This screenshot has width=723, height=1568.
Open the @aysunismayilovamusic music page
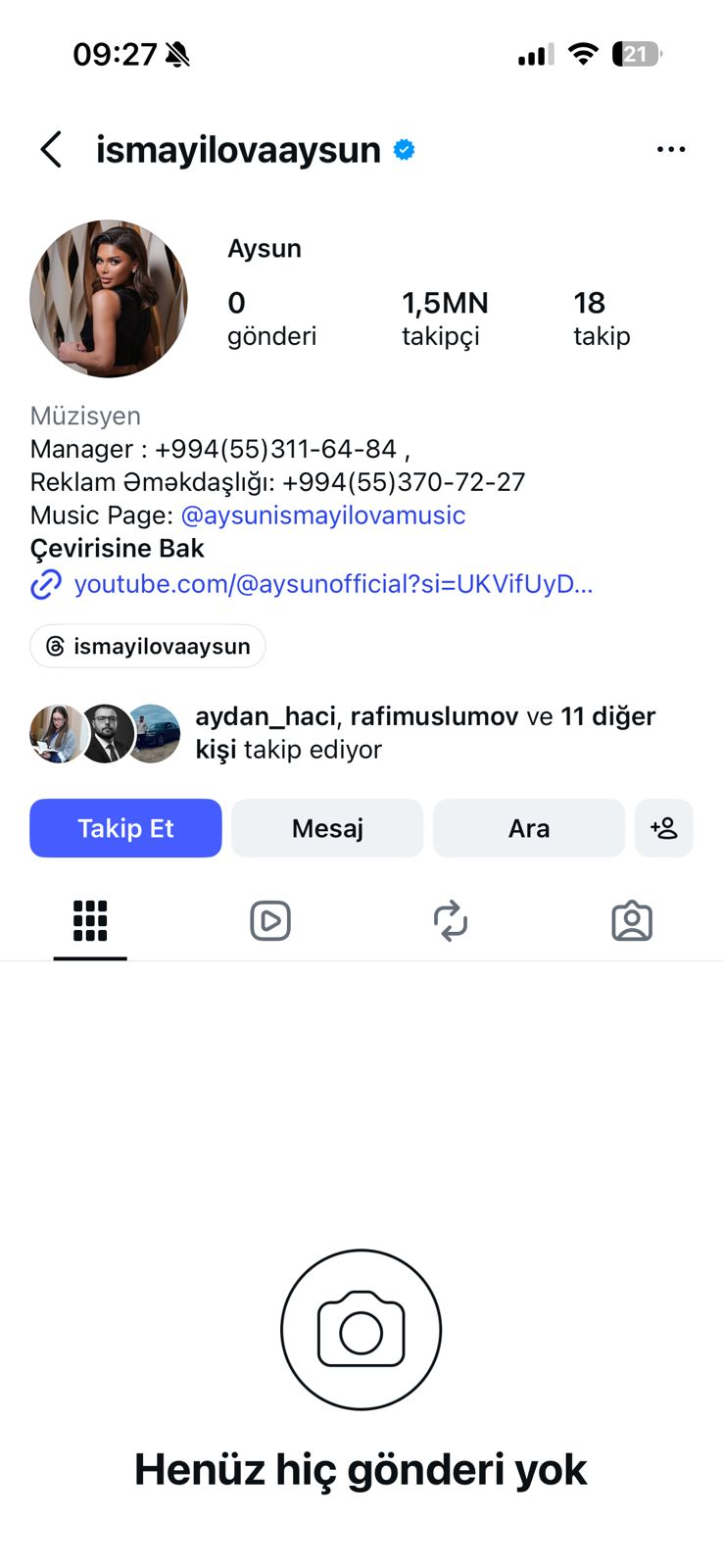click(x=323, y=515)
